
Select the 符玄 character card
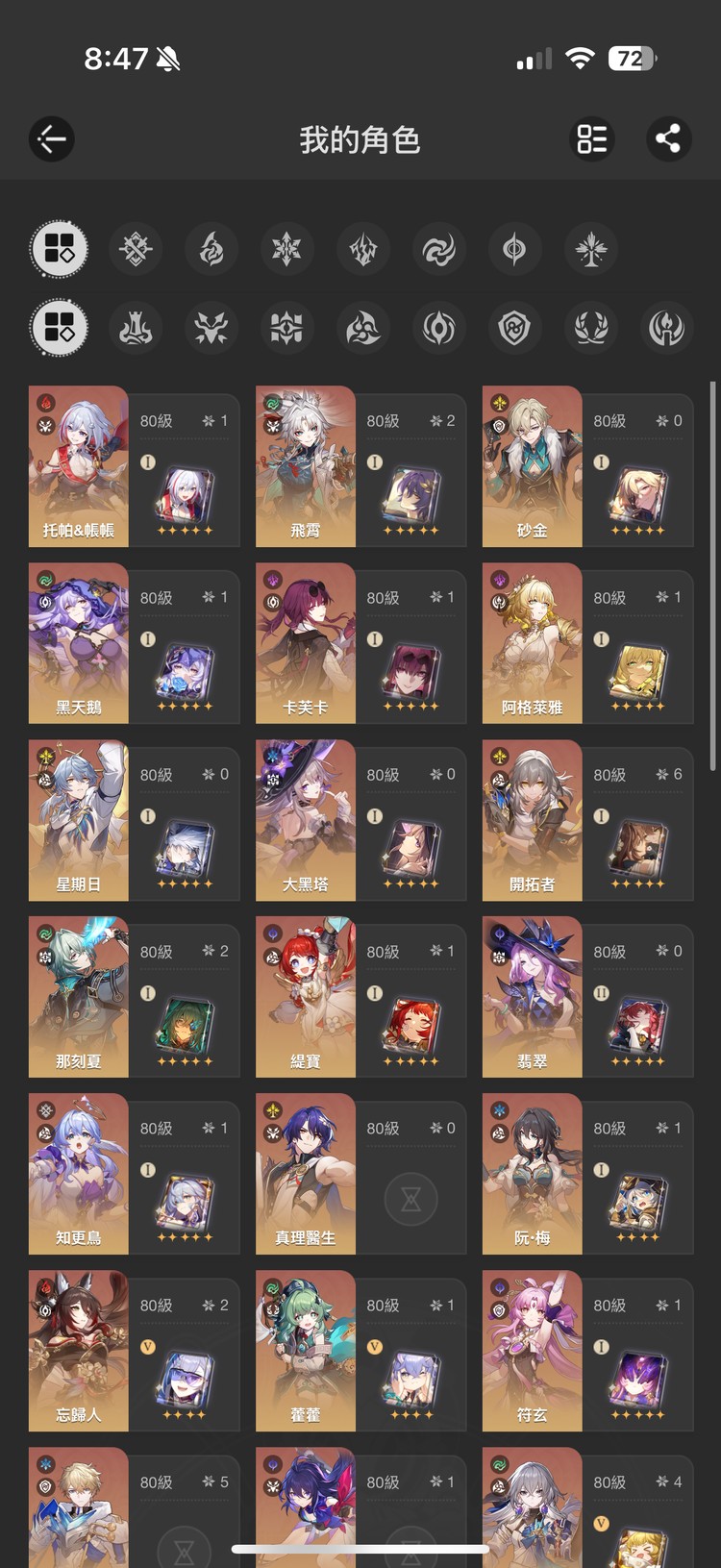point(532,1351)
